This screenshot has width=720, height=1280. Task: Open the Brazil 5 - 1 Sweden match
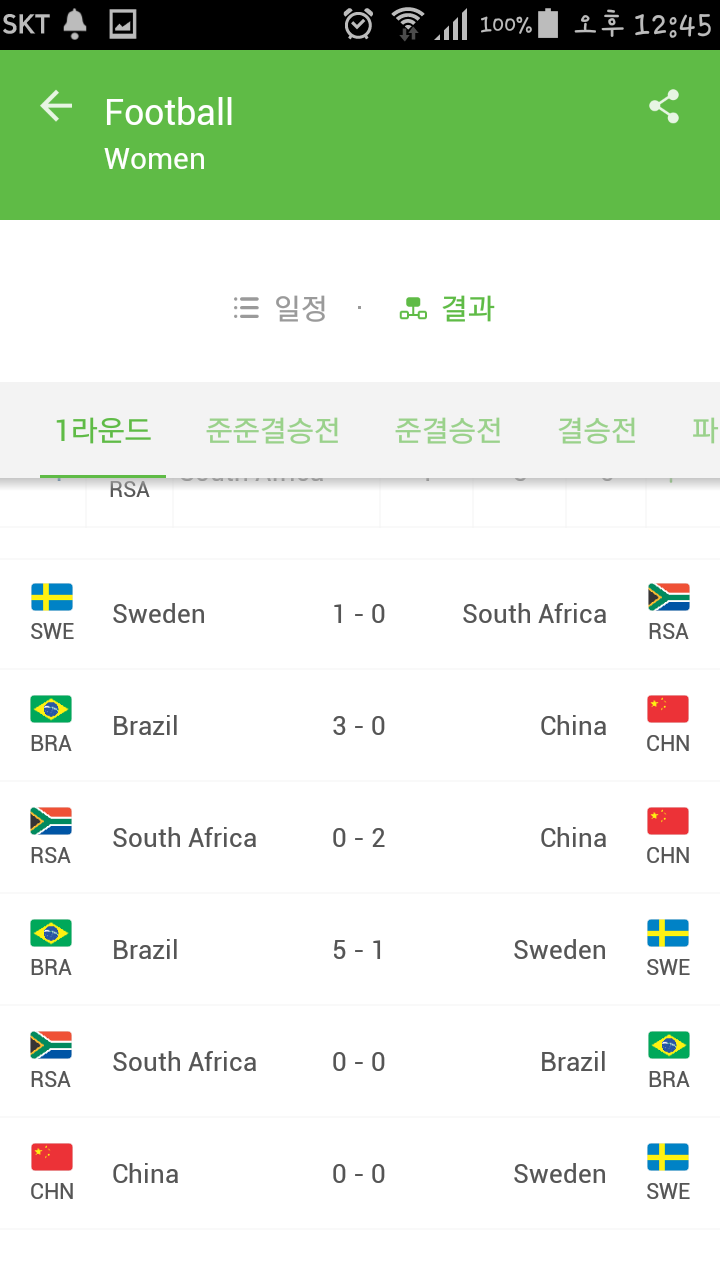tap(359, 950)
